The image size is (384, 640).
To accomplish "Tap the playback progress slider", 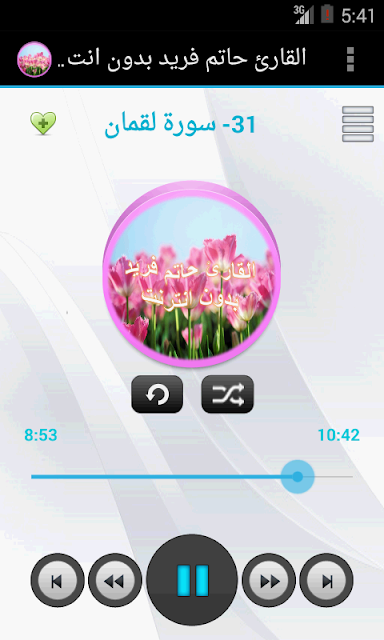I will pyautogui.click(x=192, y=477).
